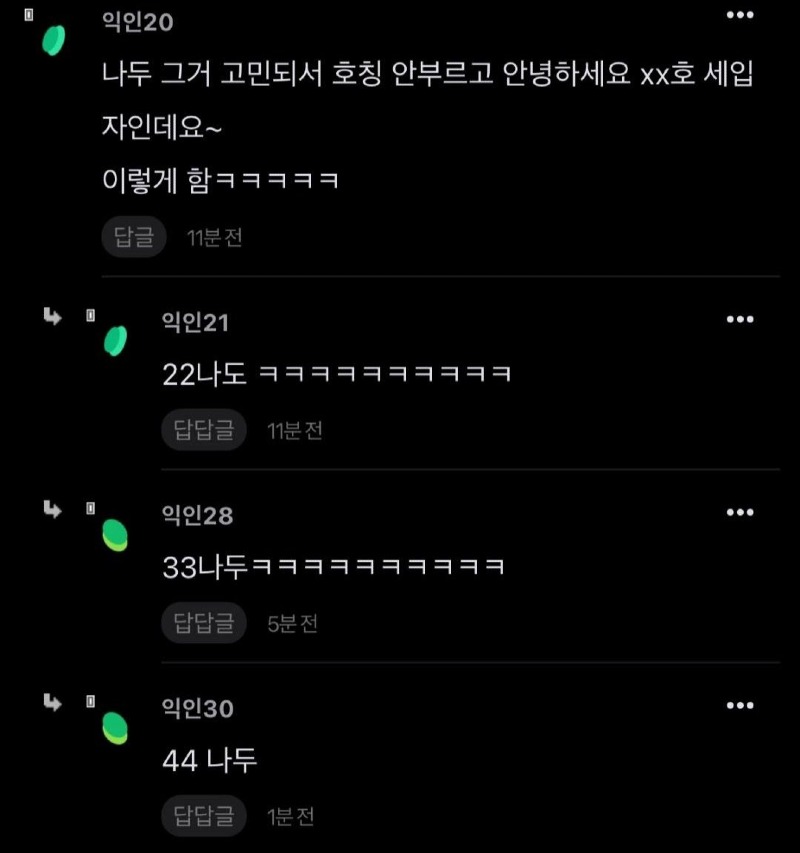This screenshot has height=853, width=800.
Task: Tap 답답글 under 익인21's reply
Action: tap(204, 431)
